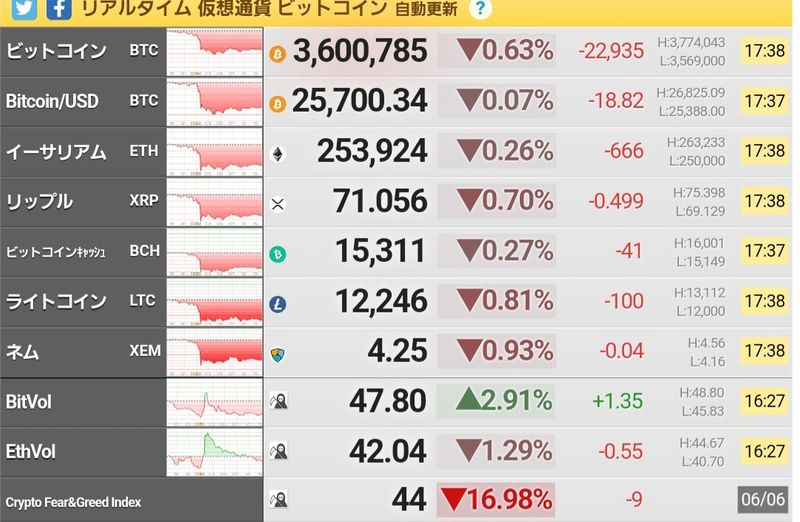This screenshot has width=800, height=522.
Task: Share the page on Facebook
Action: [x=59, y=9]
